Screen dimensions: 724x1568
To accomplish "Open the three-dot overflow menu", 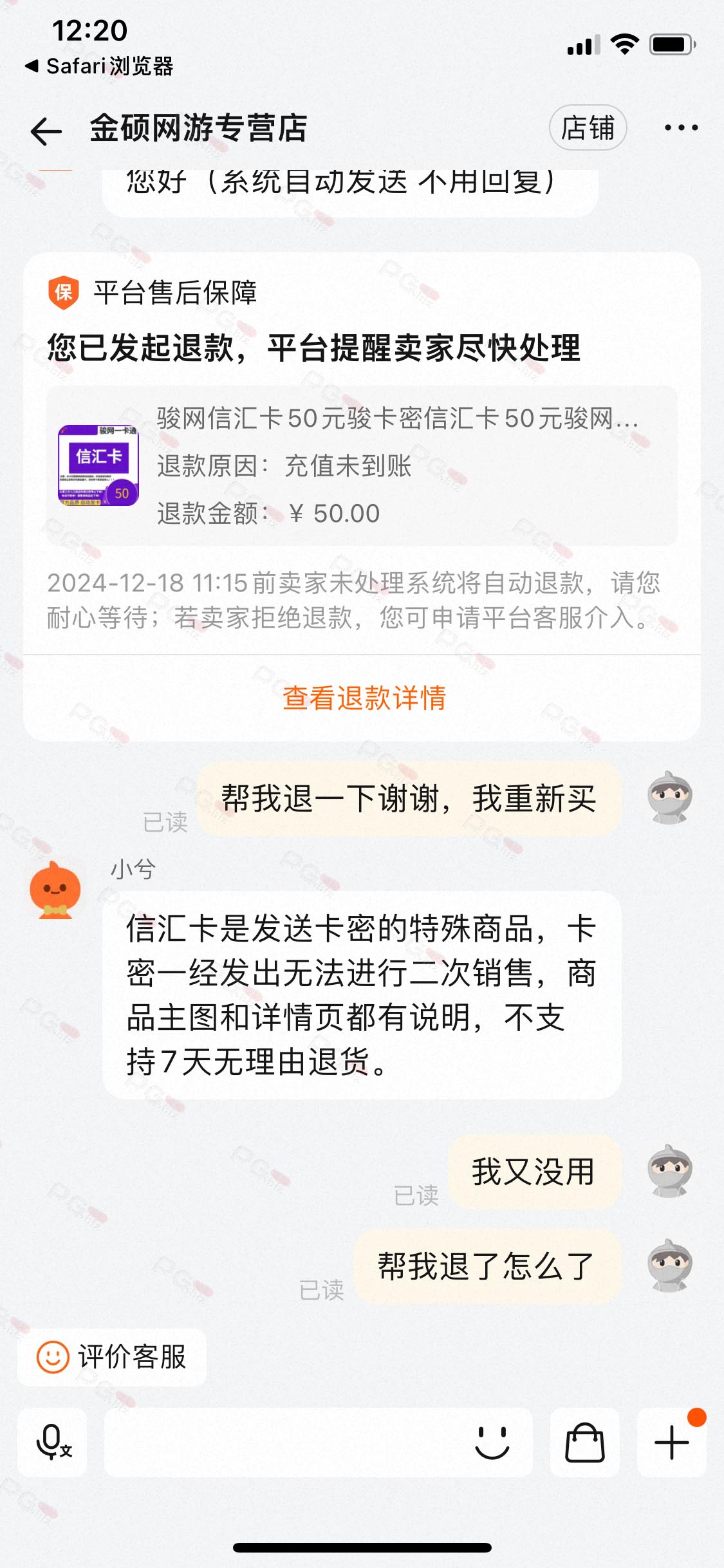I will 681,127.
